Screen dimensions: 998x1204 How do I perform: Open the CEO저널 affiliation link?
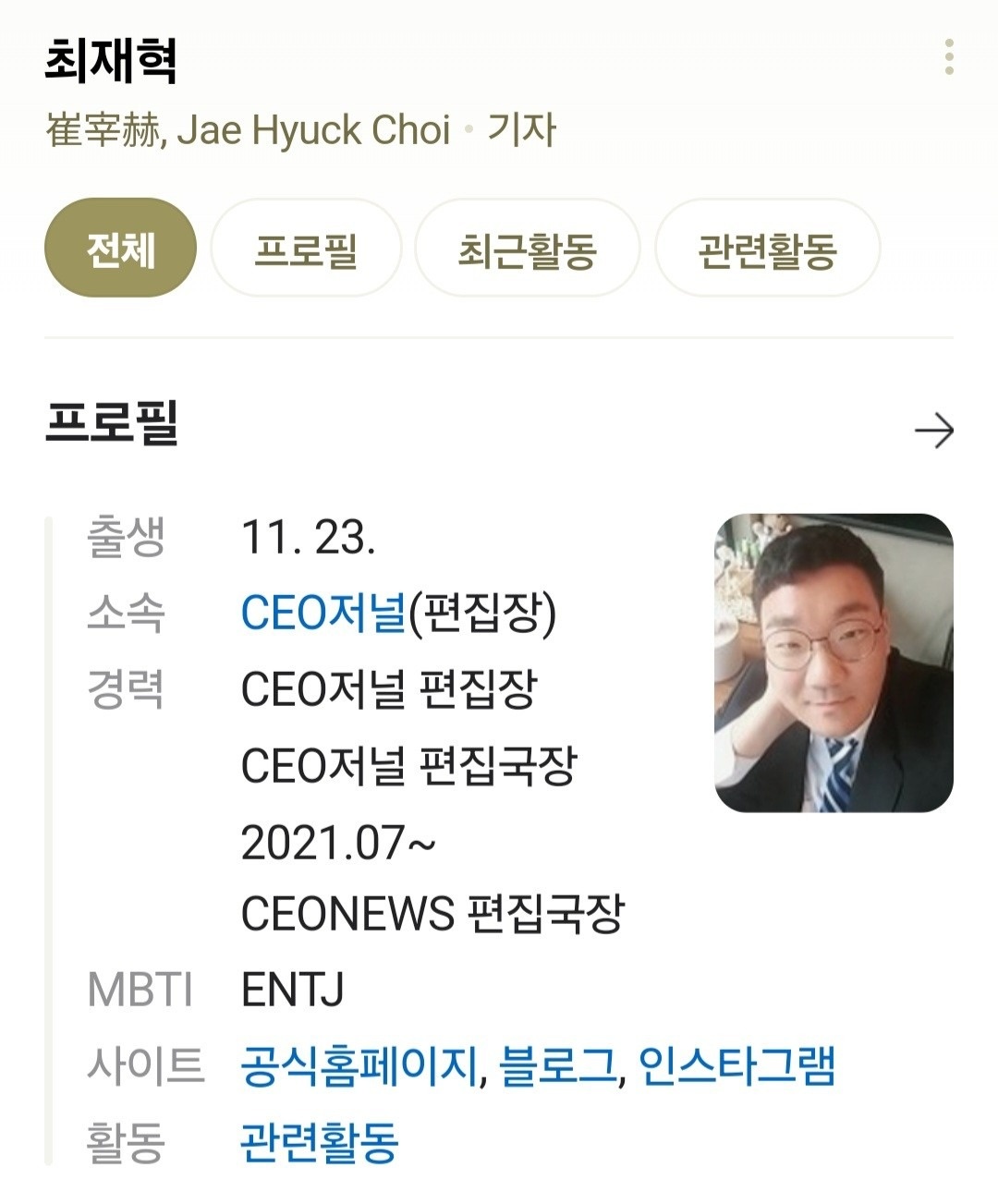[323, 613]
